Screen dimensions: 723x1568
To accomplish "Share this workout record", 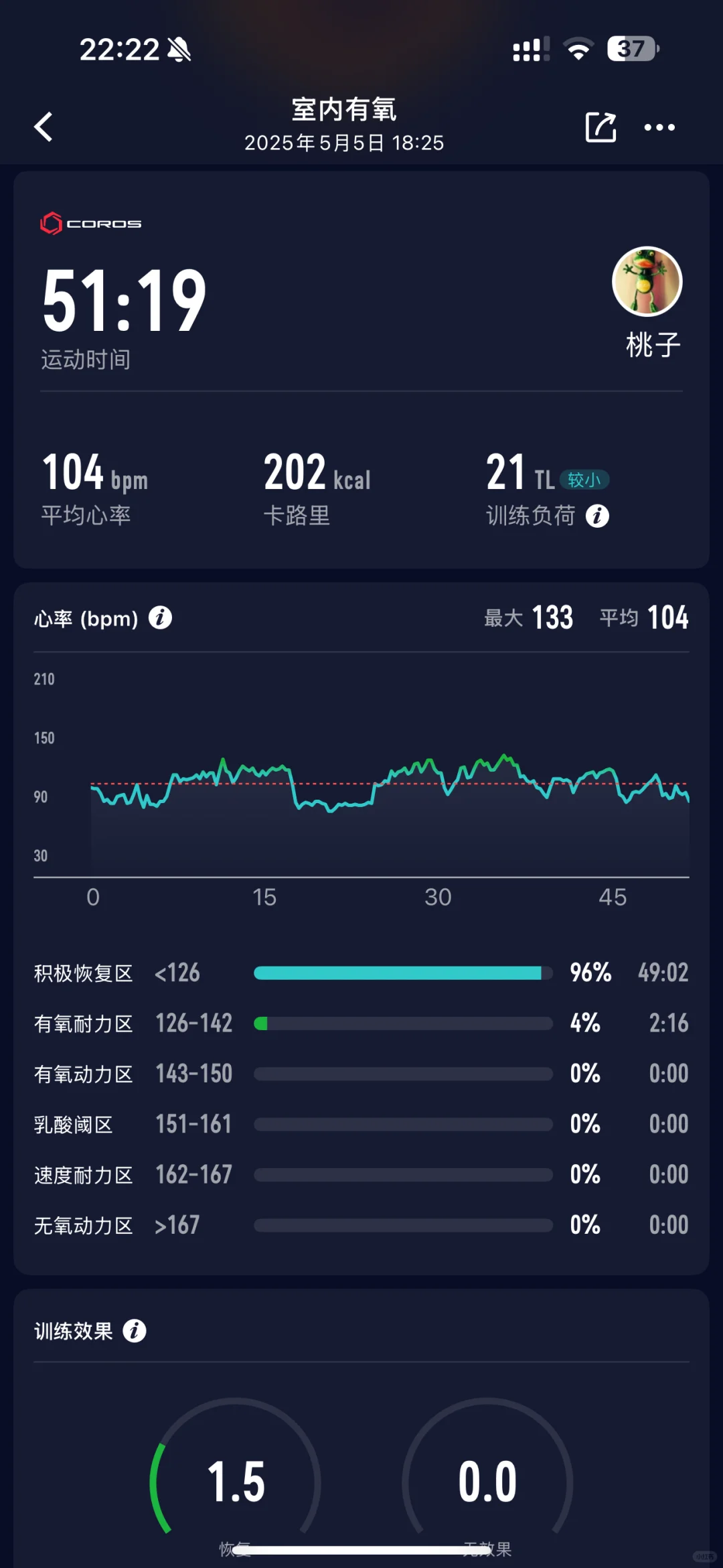I will [x=600, y=127].
